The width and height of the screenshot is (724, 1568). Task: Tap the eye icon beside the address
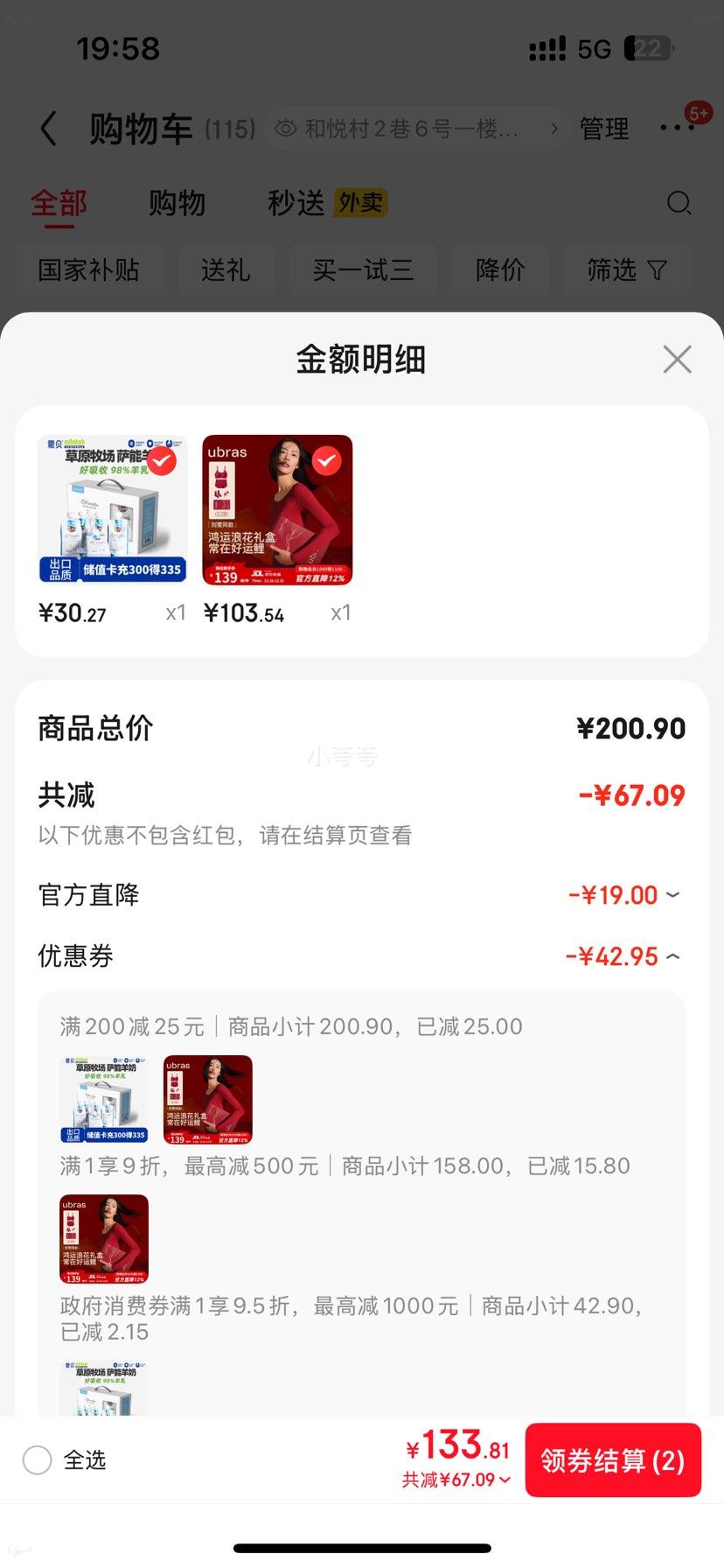(x=286, y=128)
